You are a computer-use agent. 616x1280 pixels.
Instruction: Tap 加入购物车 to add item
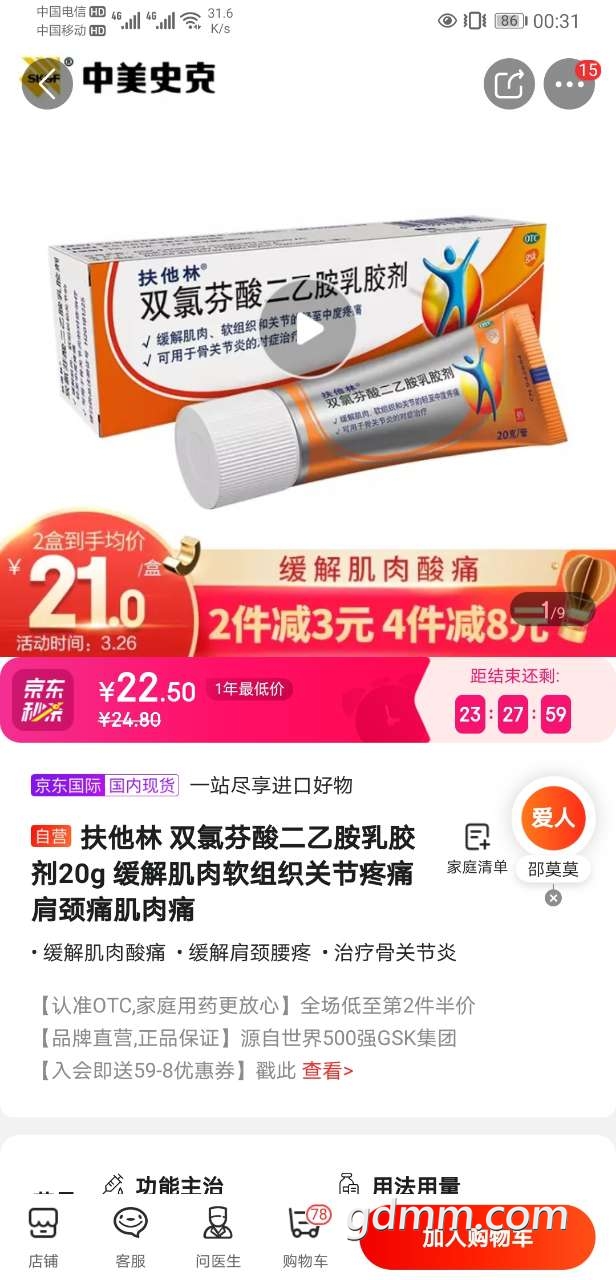477,1237
